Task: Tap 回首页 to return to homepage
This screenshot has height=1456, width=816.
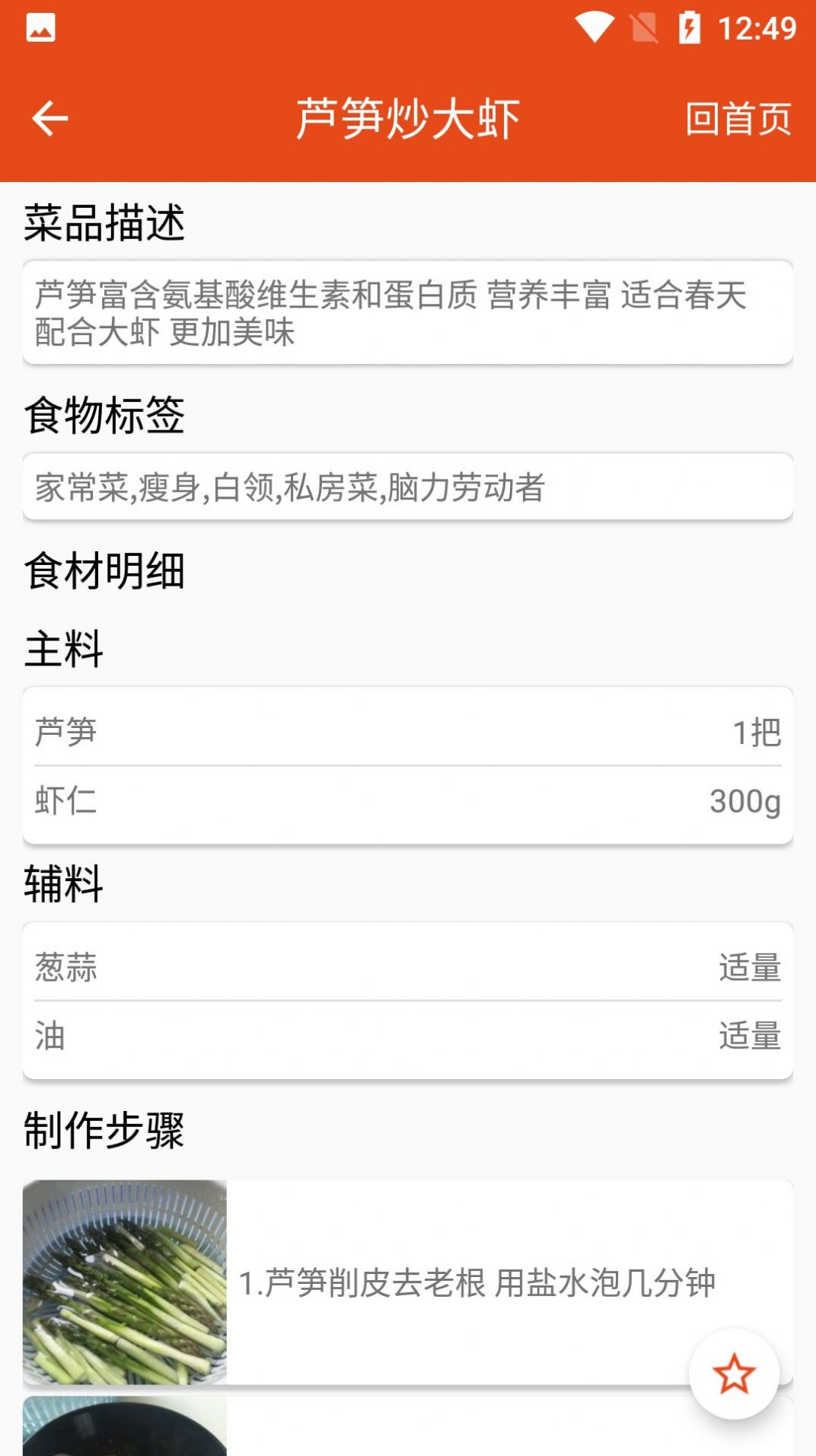Action: [x=735, y=119]
